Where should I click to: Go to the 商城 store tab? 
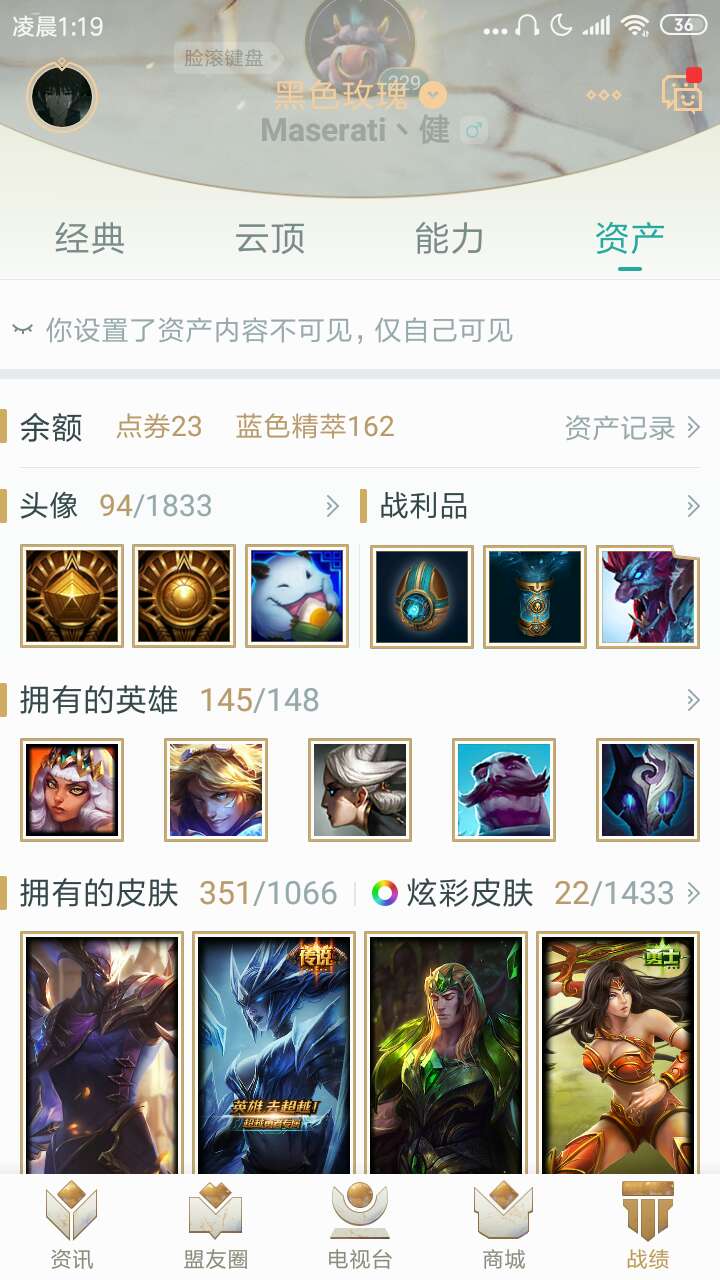[x=504, y=1226]
